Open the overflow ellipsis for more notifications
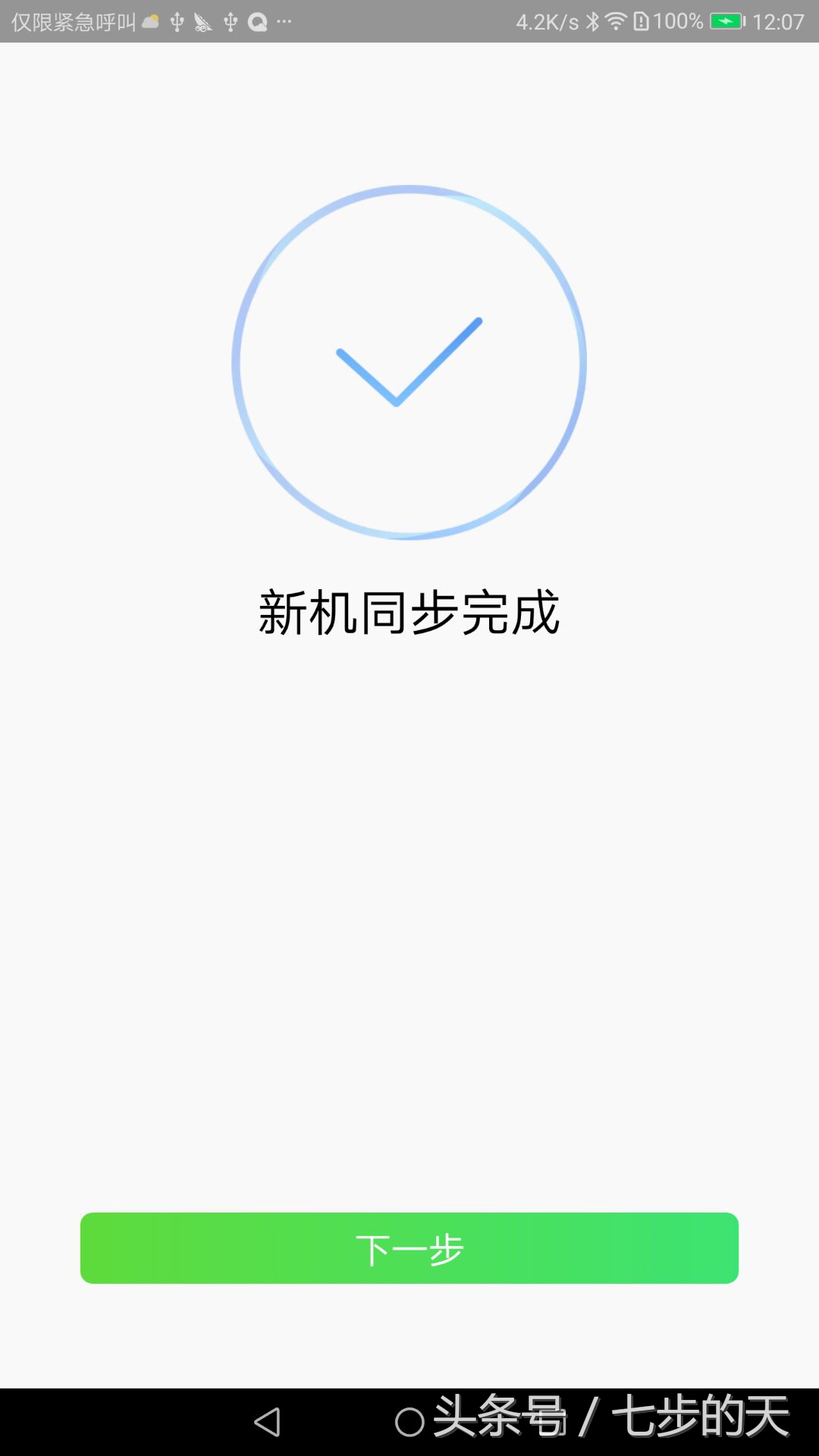819x1456 pixels. coord(282,21)
